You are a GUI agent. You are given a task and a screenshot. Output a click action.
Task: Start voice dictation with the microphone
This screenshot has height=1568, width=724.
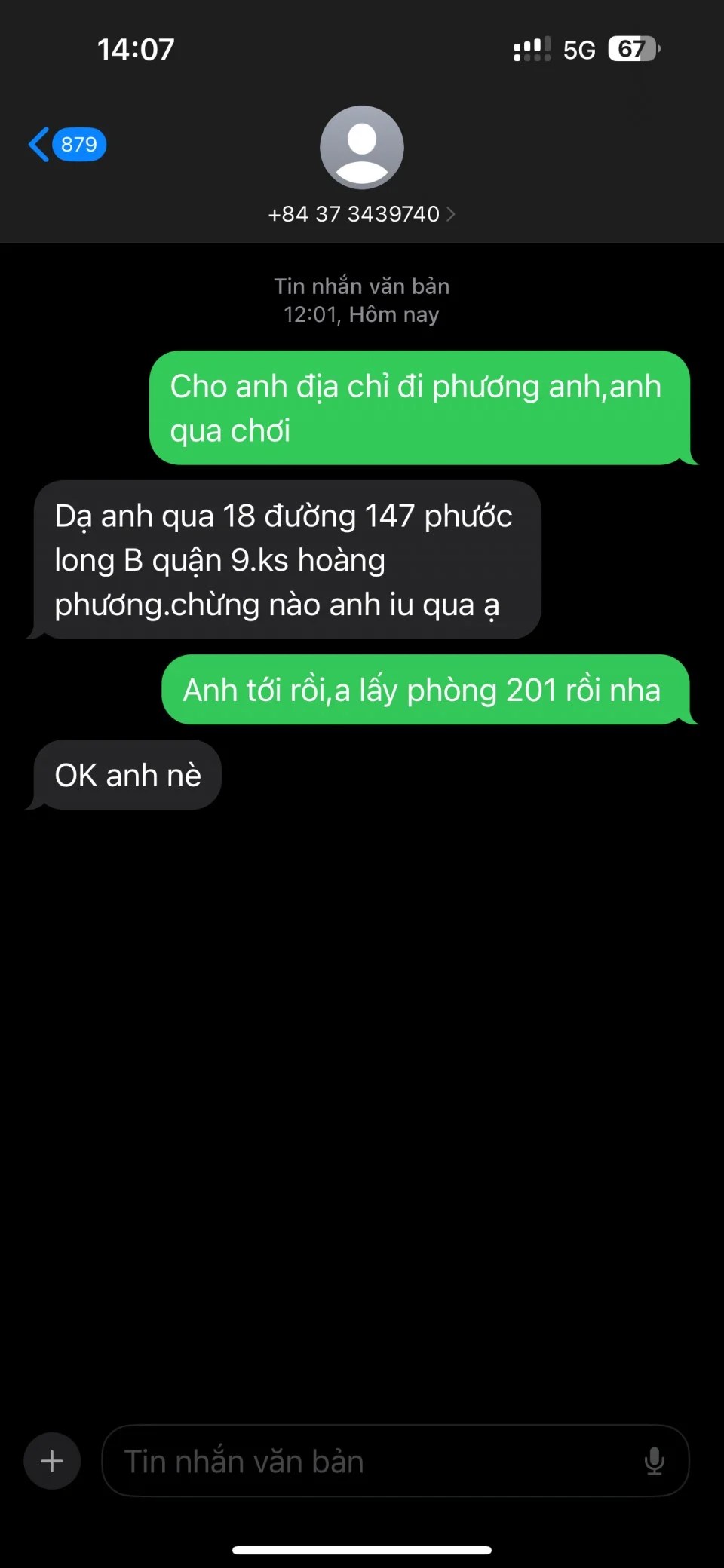pyautogui.click(x=654, y=1461)
